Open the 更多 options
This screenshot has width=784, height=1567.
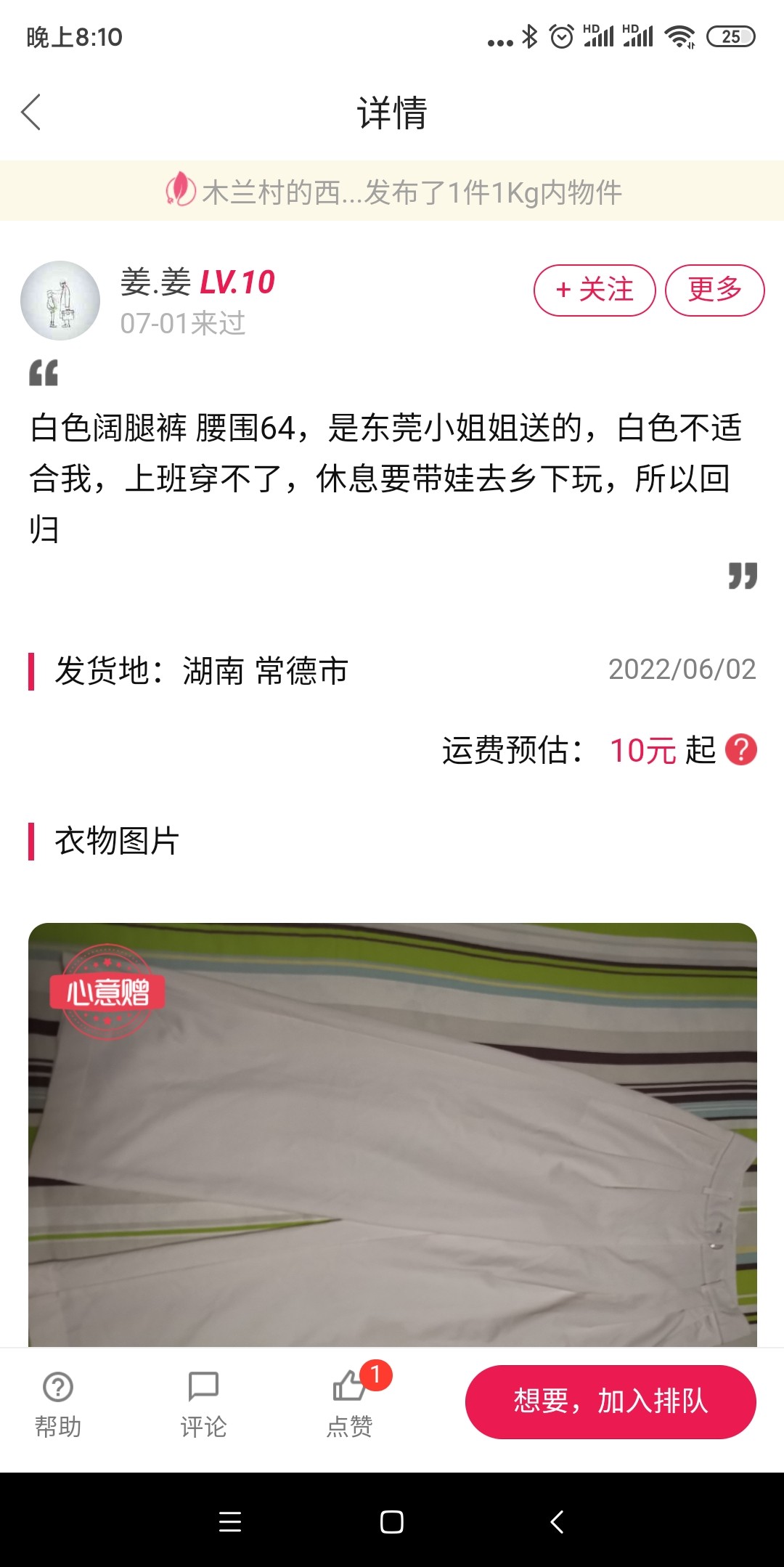tap(714, 290)
